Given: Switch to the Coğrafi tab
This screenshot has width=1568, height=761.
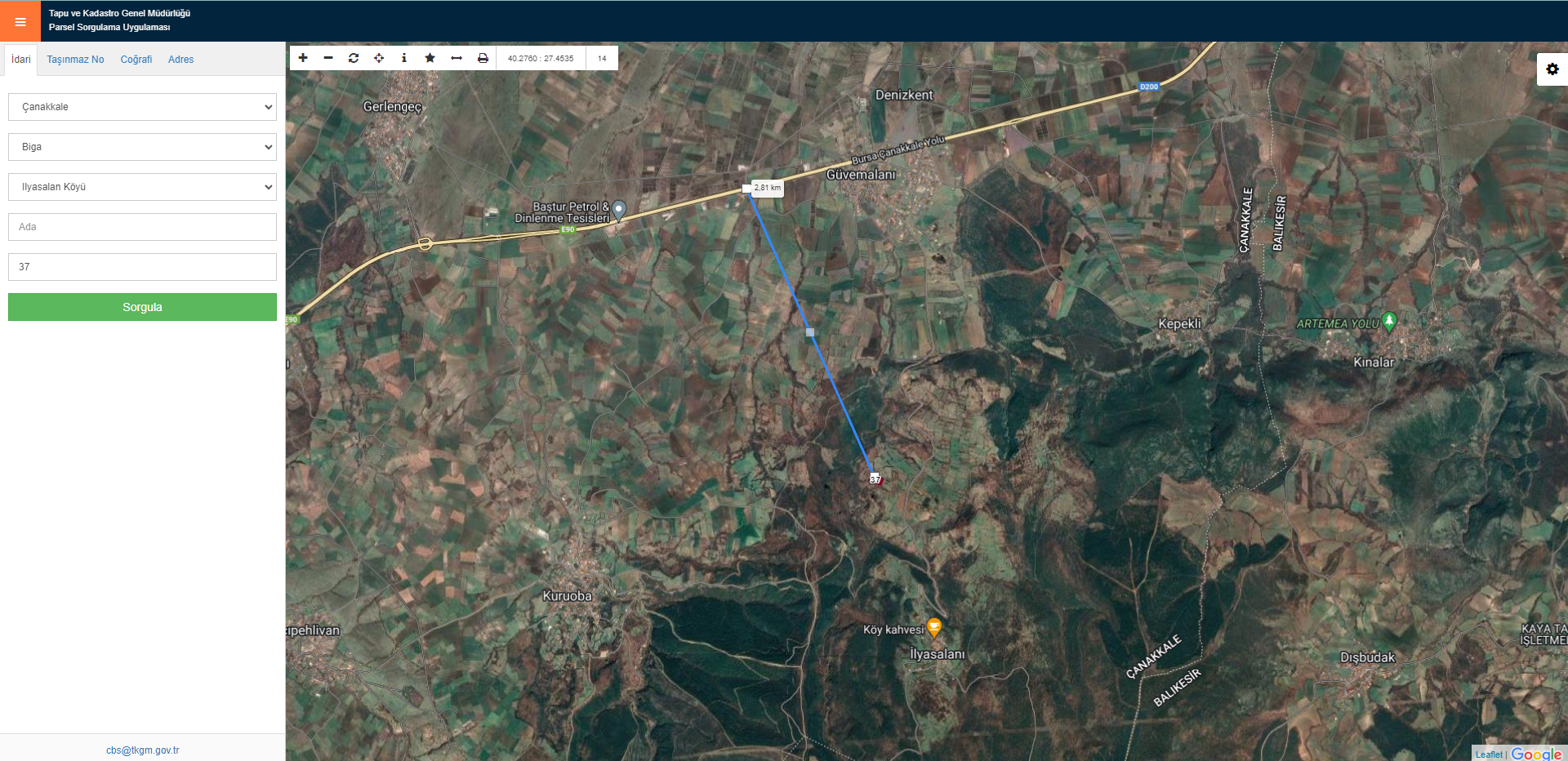Looking at the screenshot, I should point(136,60).
